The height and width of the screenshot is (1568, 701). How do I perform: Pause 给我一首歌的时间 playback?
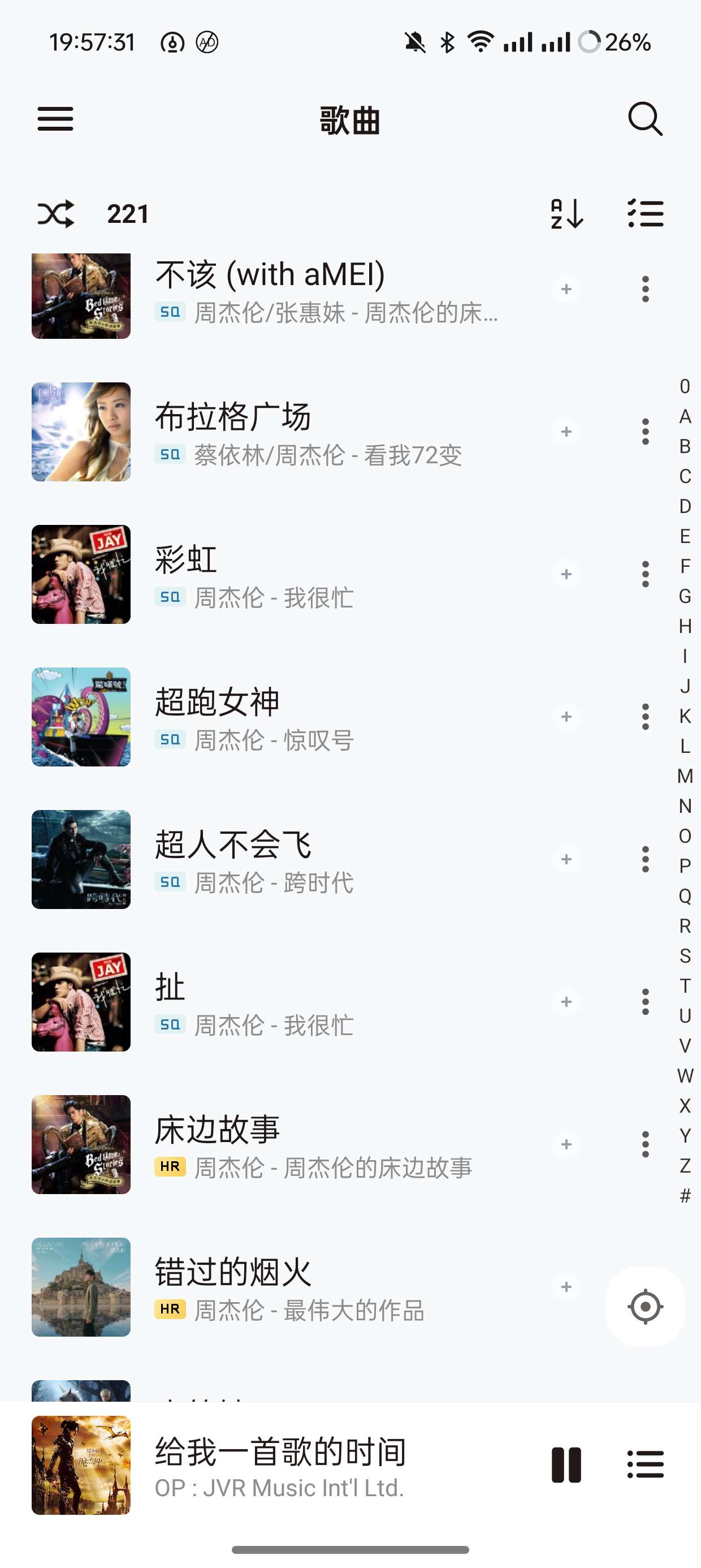(x=566, y=1464)
